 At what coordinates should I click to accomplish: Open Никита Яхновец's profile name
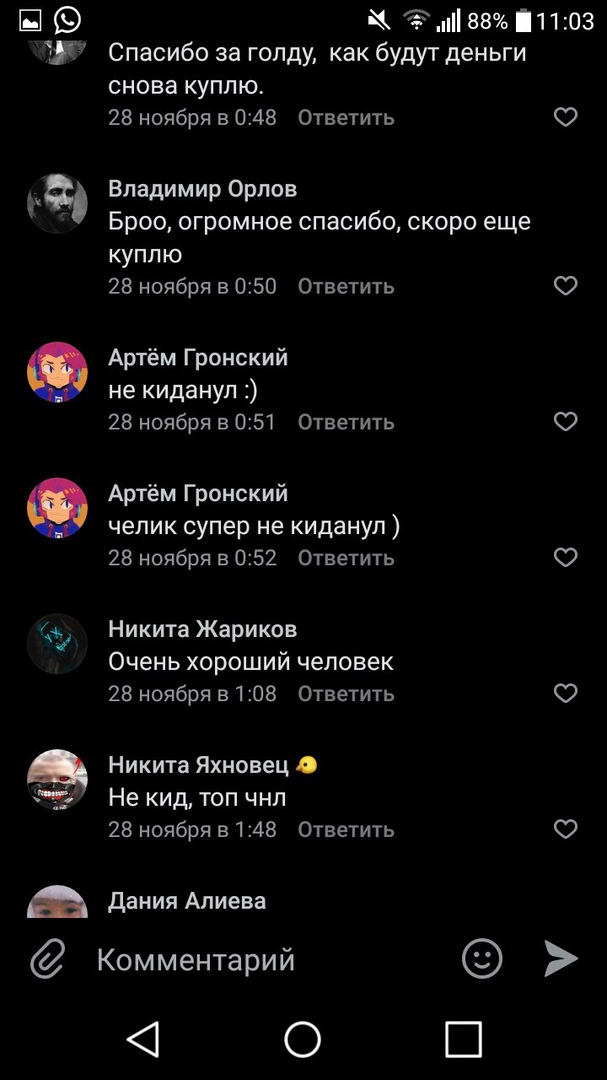pos(198,765)
